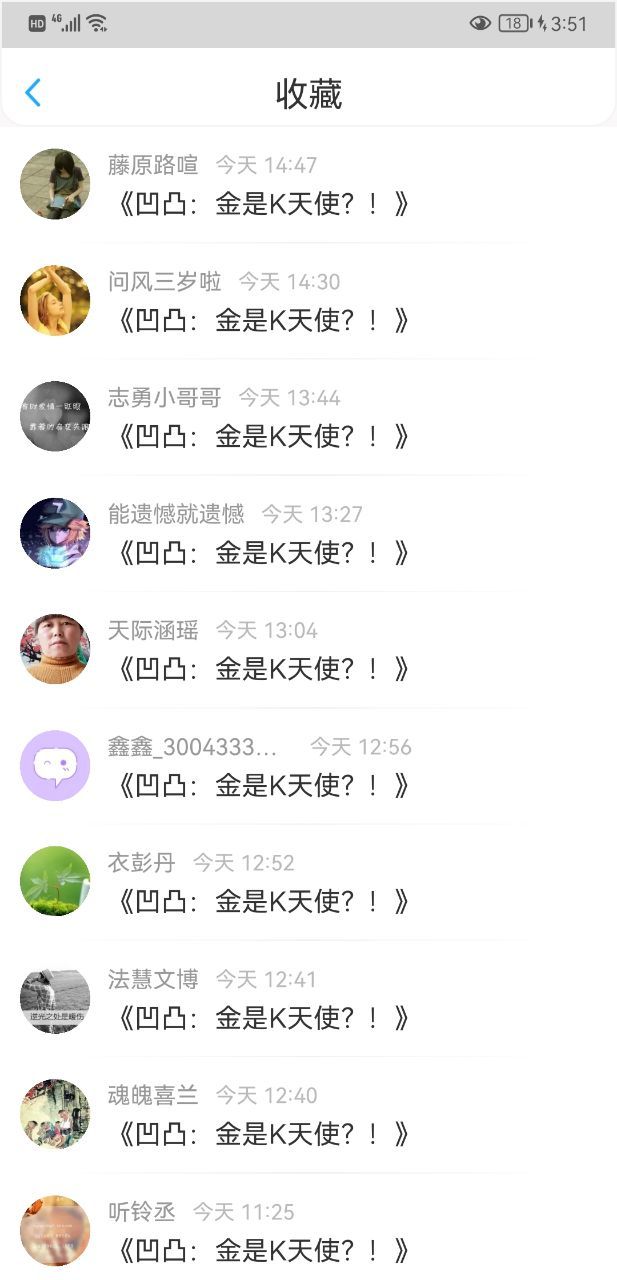Open the entry from 能遗憾就遗憾
This screenshot has width=617, height=1280.
[x=308, y=533]
